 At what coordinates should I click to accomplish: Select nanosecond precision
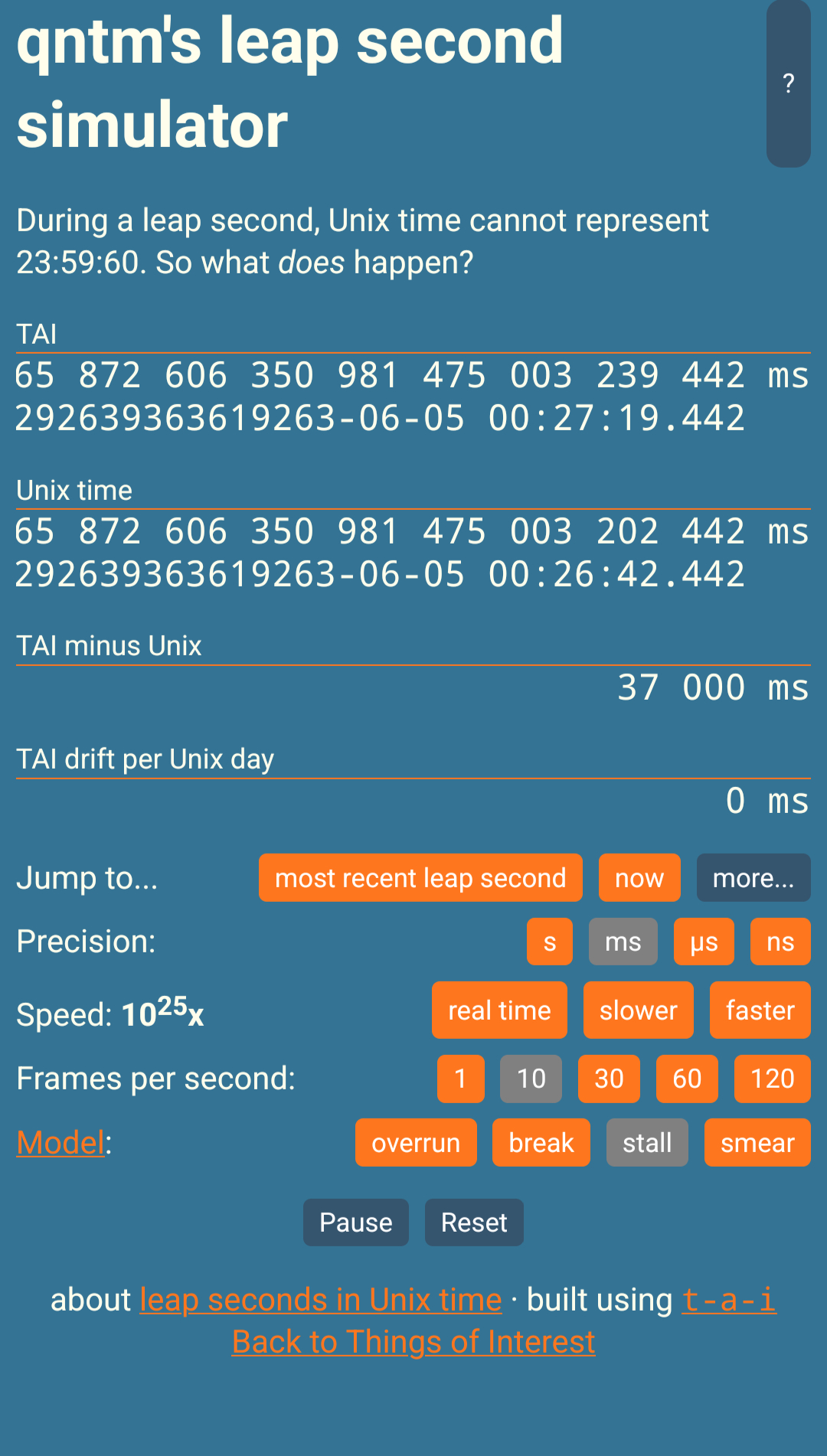780,942
